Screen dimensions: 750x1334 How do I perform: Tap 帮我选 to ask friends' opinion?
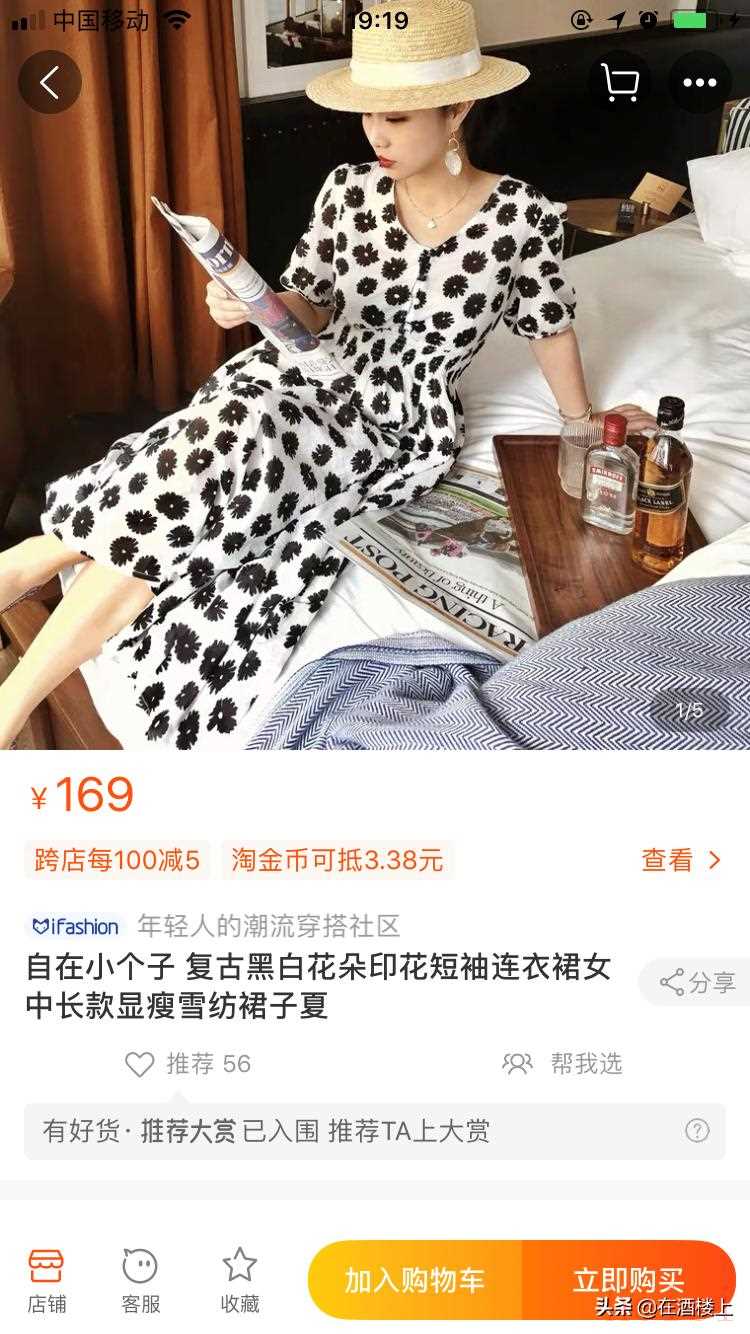coord(563,1064)
